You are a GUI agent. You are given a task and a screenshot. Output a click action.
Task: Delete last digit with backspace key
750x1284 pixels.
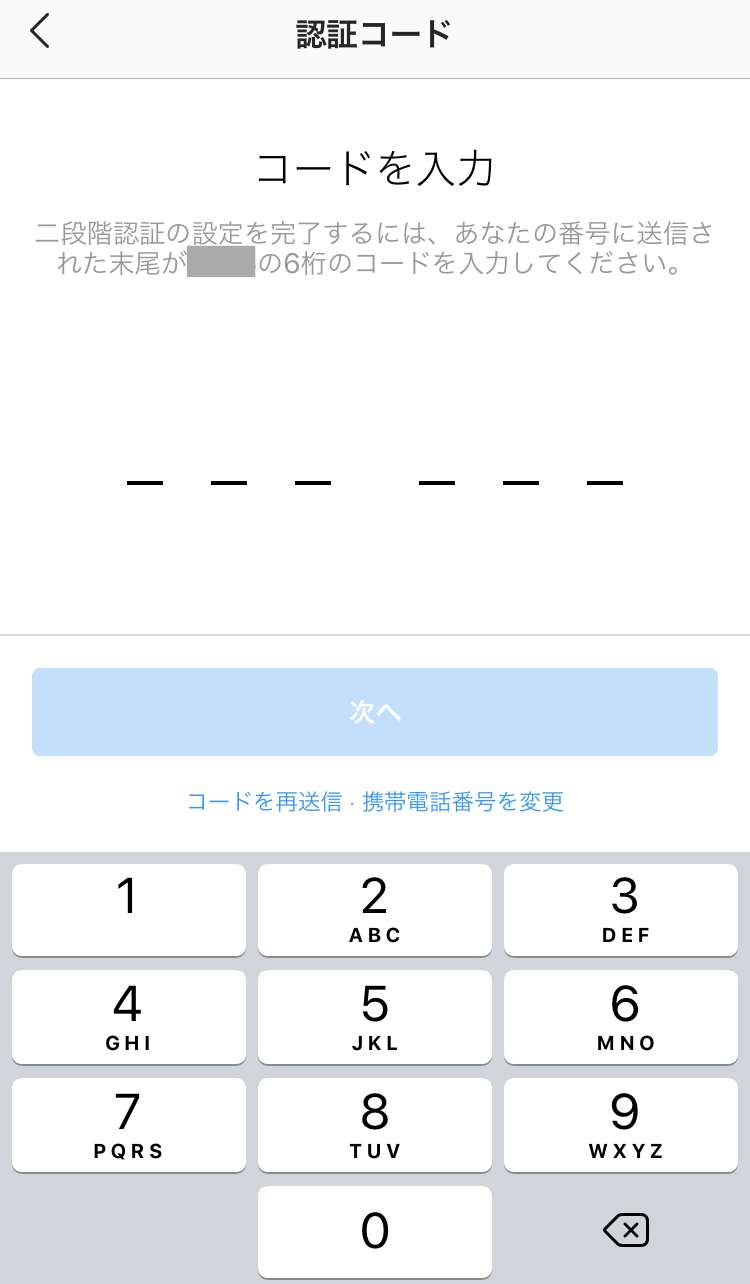(x=626, y=1230)
